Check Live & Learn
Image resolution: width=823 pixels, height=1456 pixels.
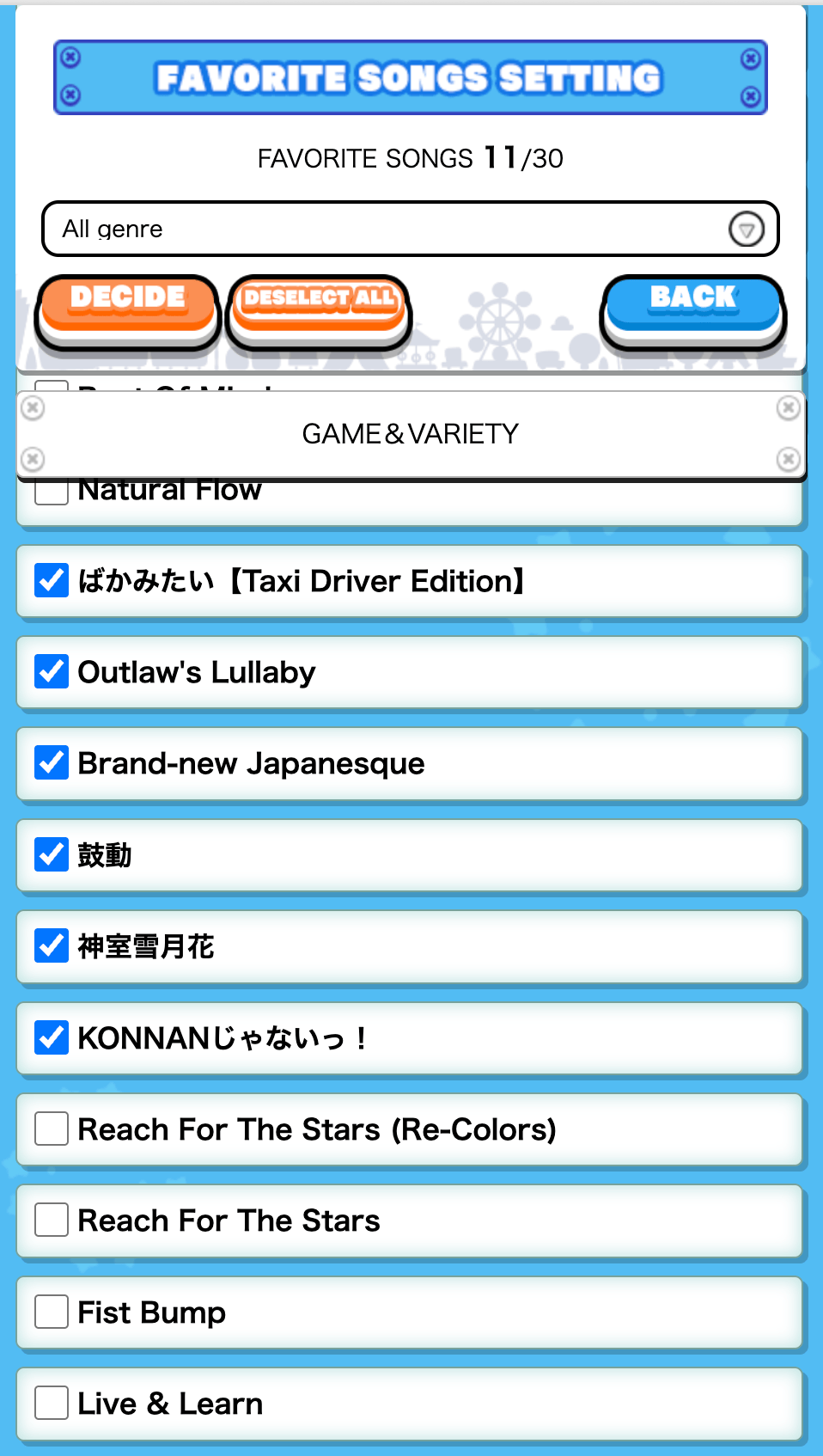[x=52, y=1403]
